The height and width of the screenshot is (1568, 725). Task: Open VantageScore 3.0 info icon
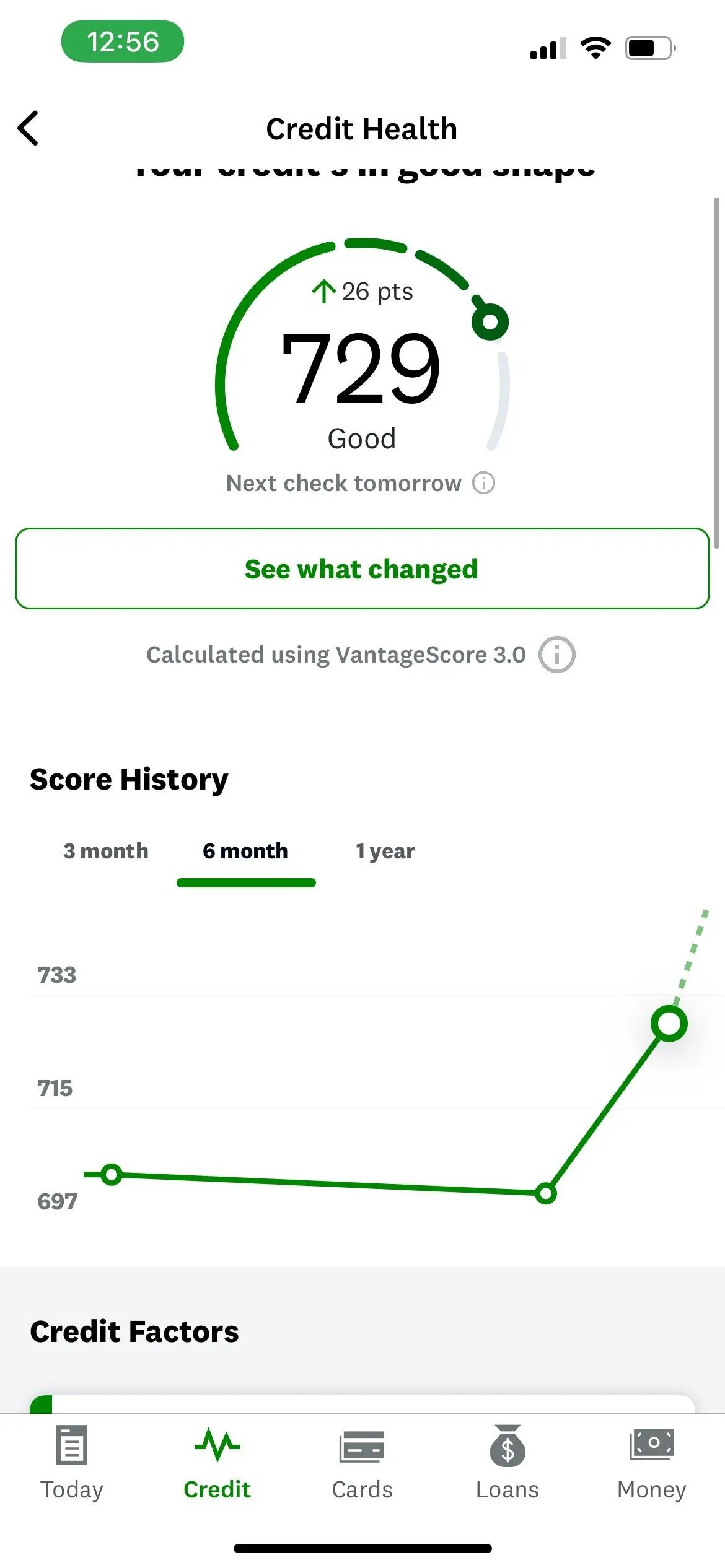[556, 655]
